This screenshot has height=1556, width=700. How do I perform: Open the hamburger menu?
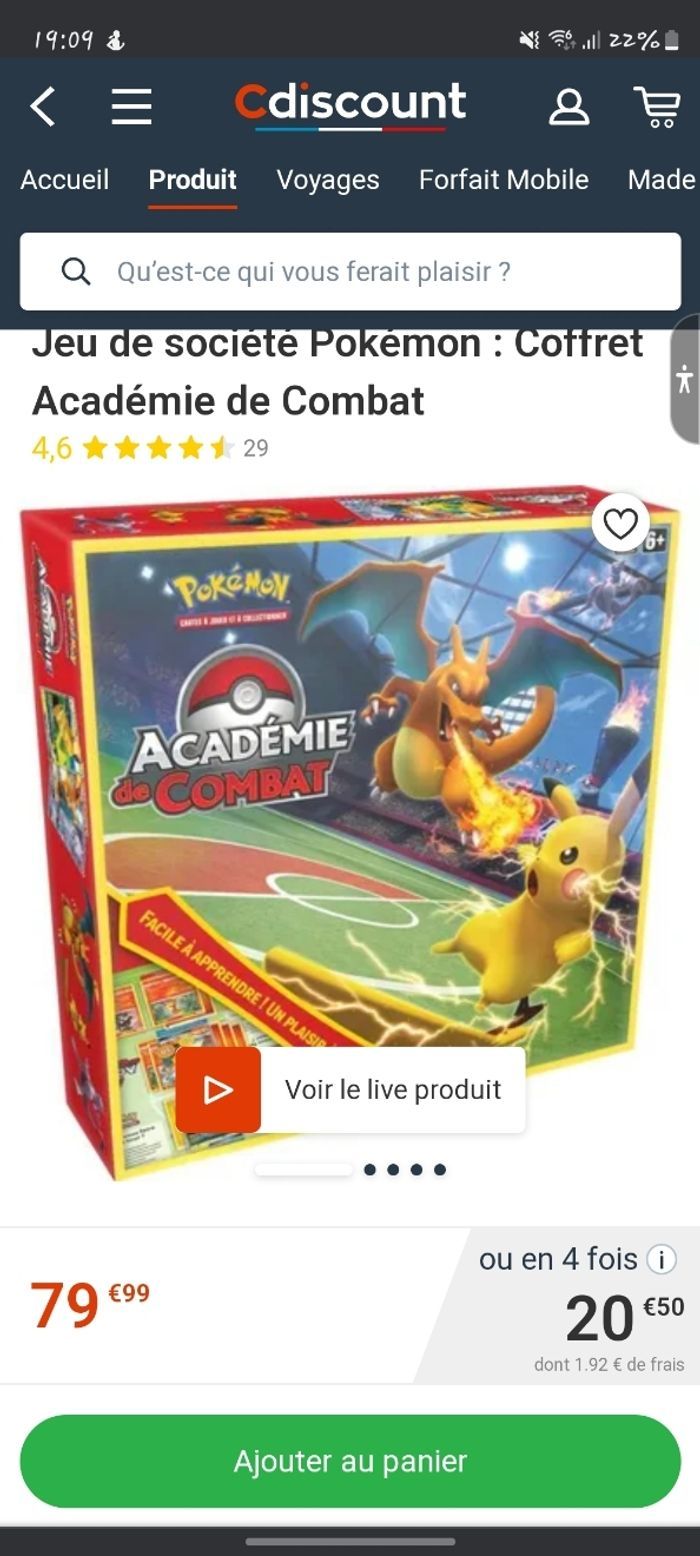click(131, 106)
